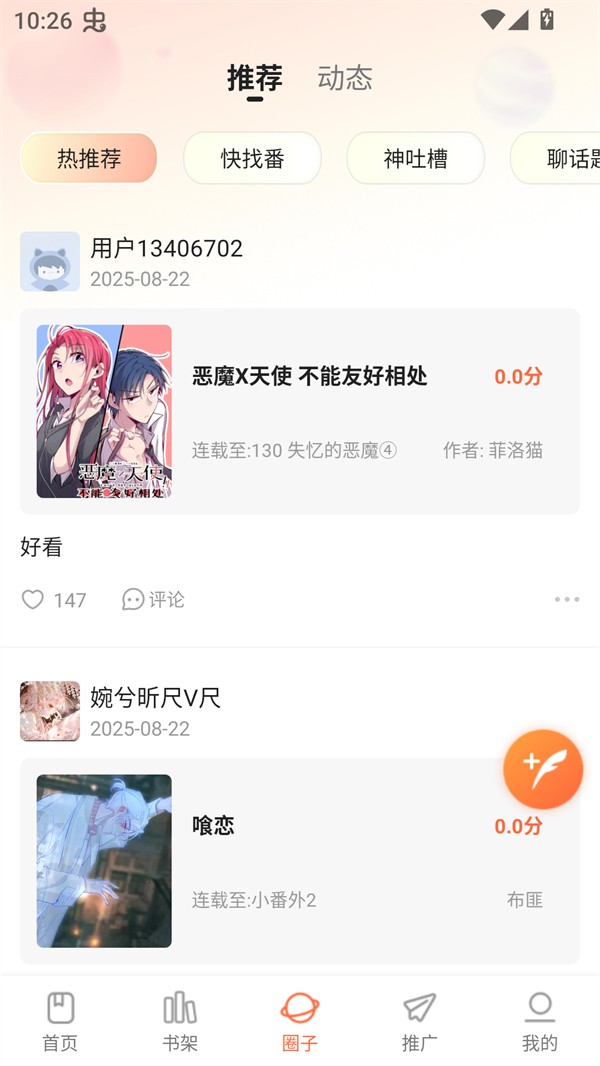600x1066 pixels.
Task: Tap the 圈子 tab in bottom navigation
Action: (300, 1021)
